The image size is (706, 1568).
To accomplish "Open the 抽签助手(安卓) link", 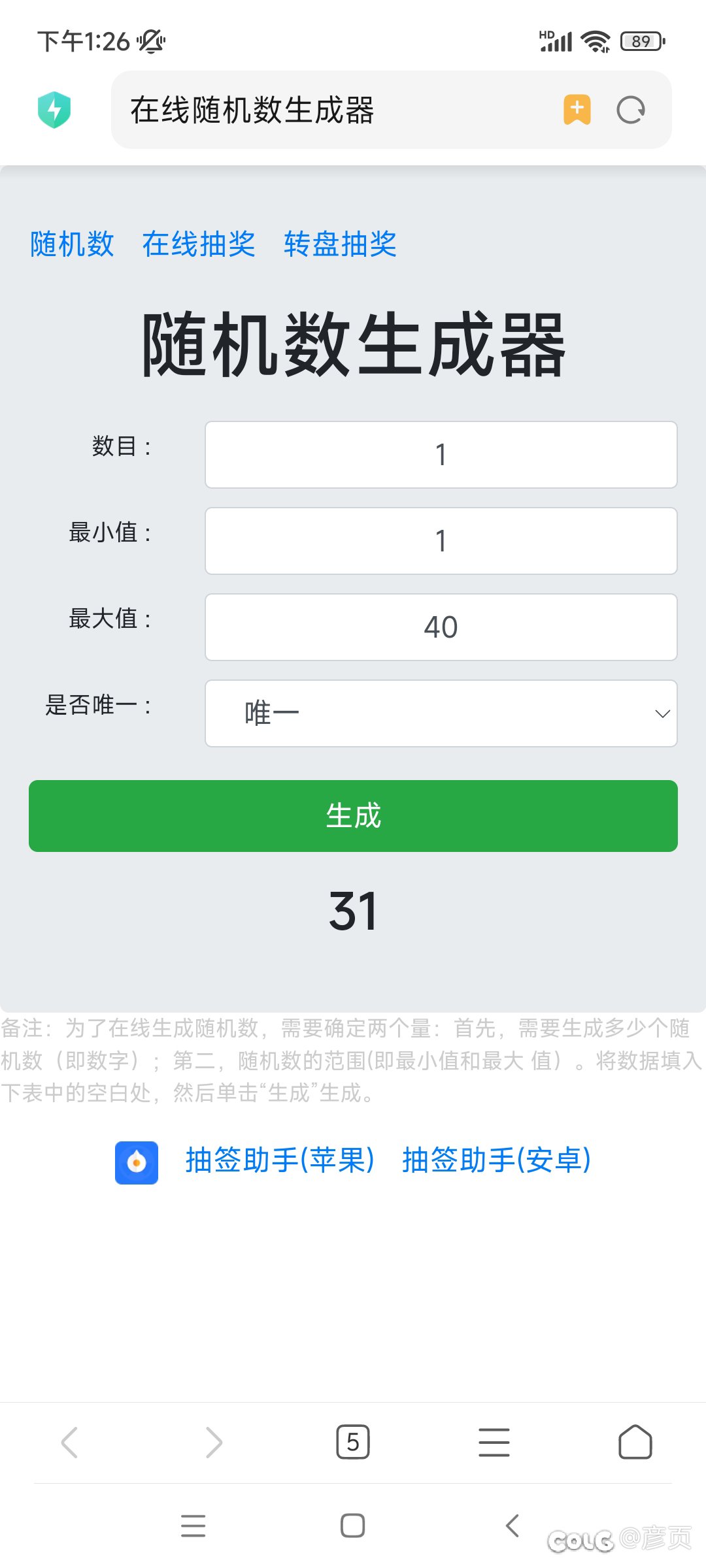I will pyautogui.click(x=497, y=1160).
